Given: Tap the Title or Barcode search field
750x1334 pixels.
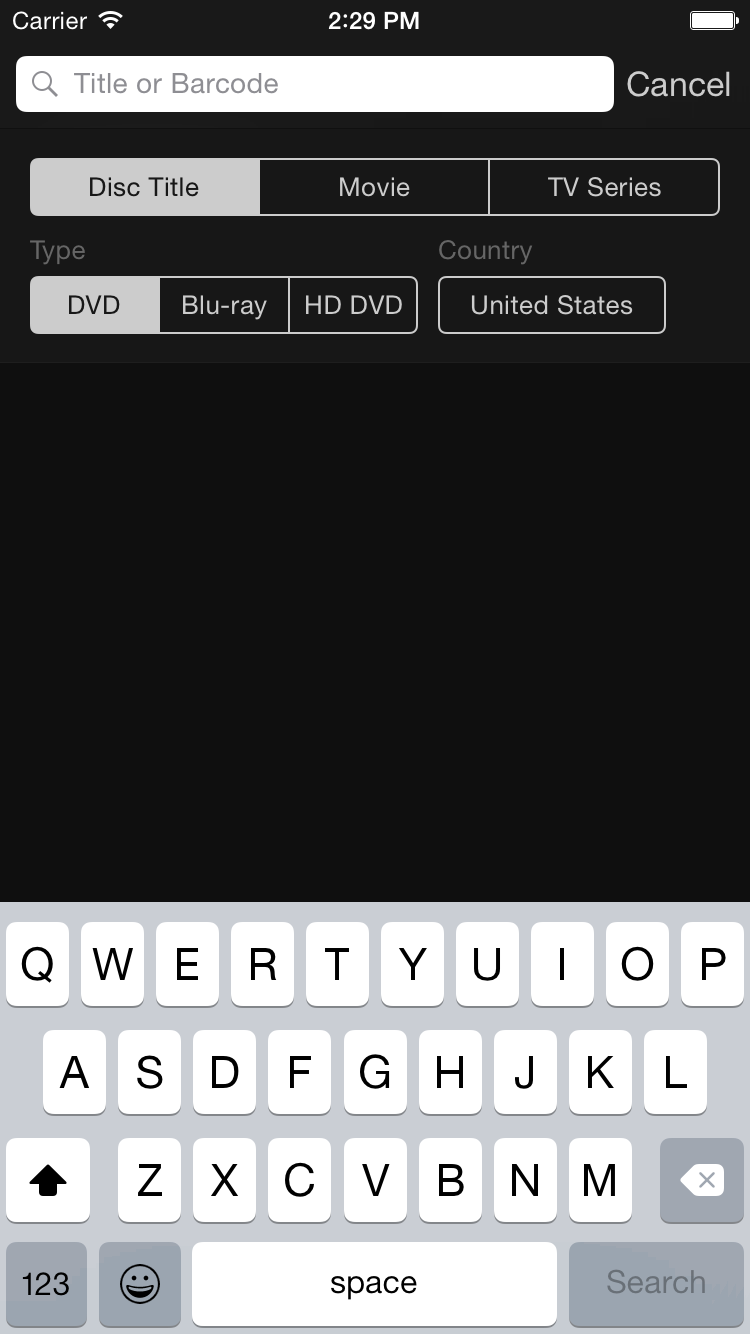Looking at the screenshot, I should (x=315, y=84).
